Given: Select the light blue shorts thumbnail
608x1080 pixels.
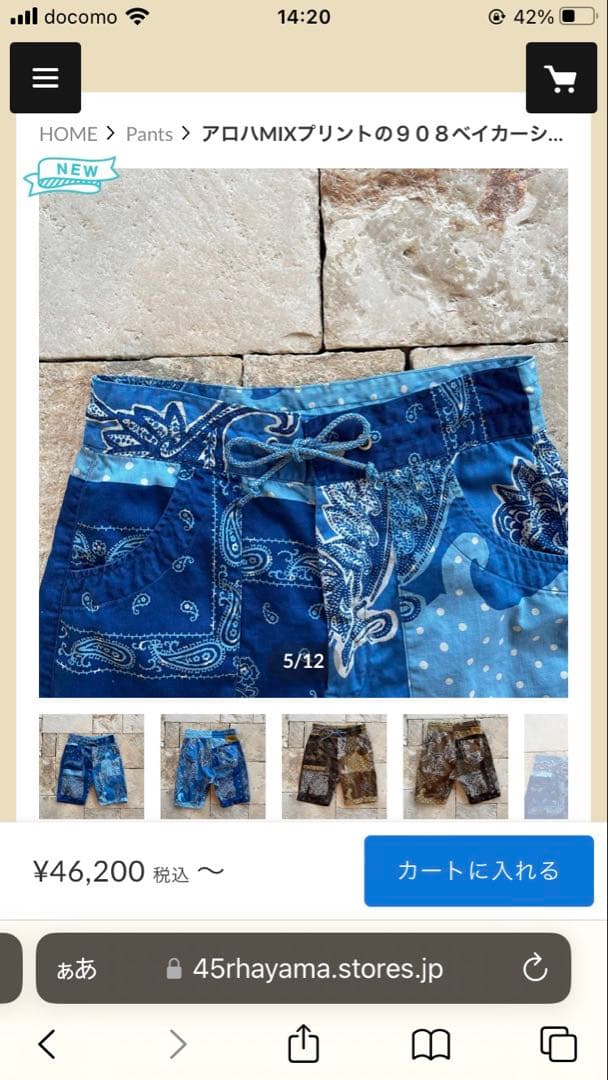Looking at the screenshot, I should (x=213, y=767).
